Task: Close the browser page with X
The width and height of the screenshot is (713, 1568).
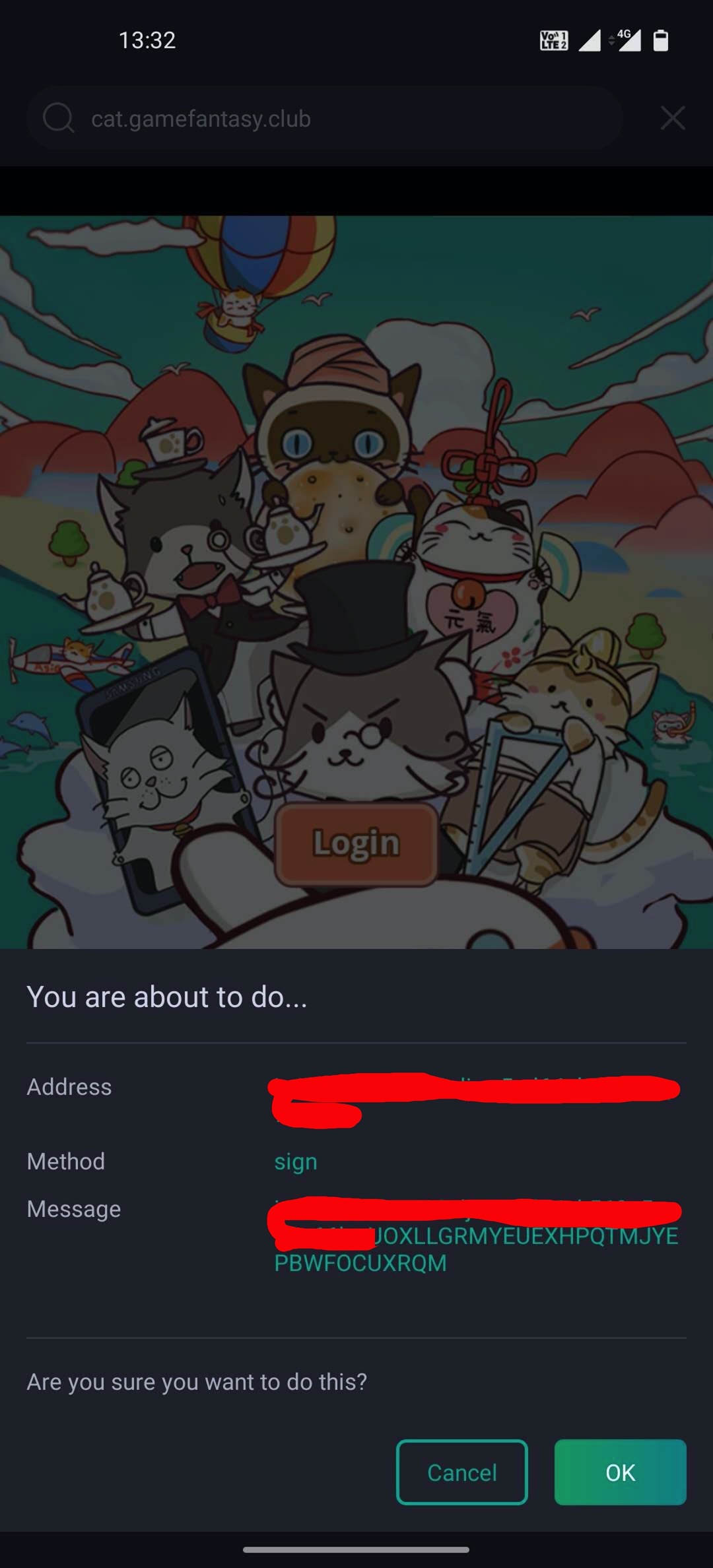Action: [673, 119]
